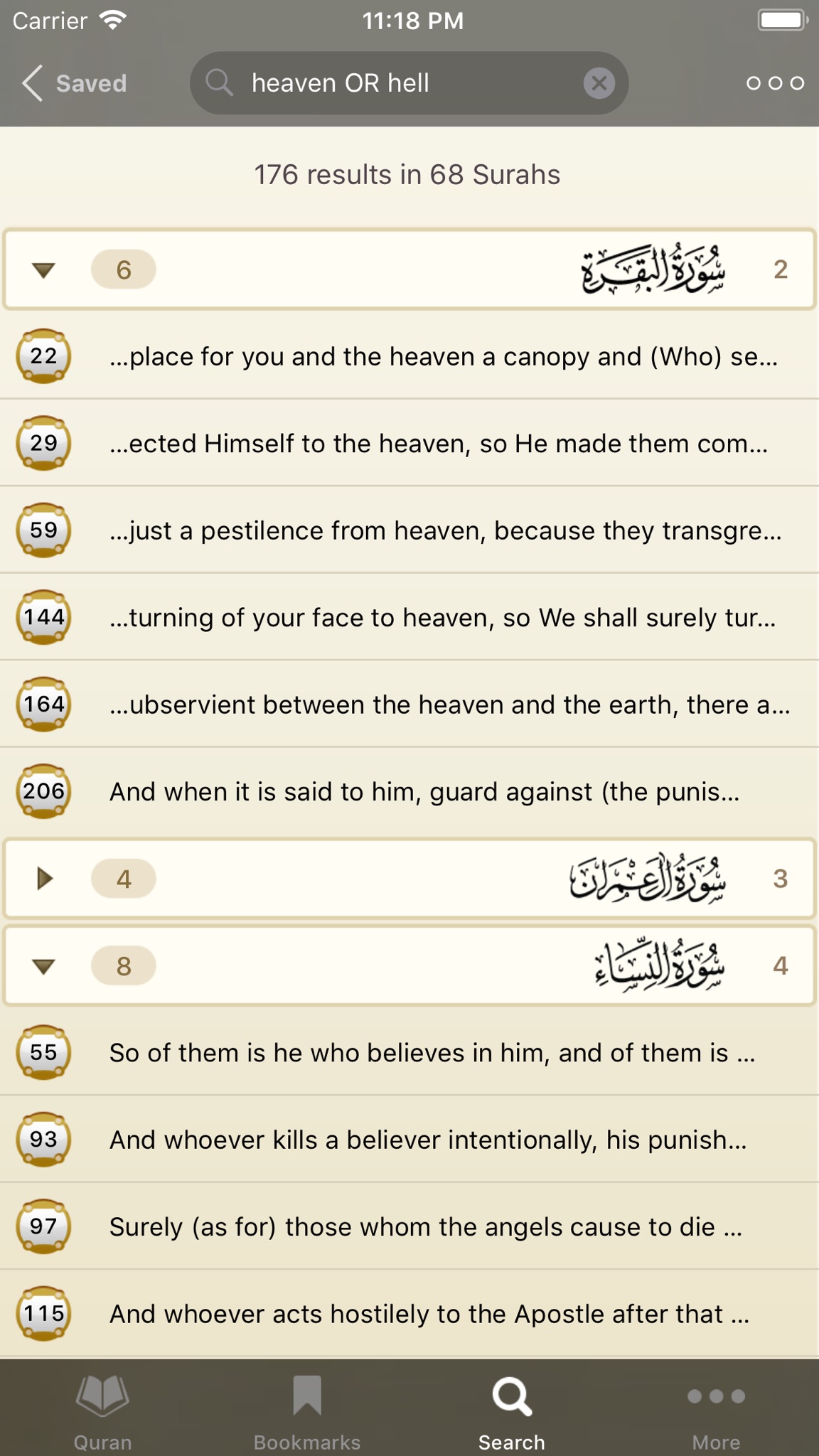Open verse 97 about the angels
819x1456 pixels.
tap(409, 1226)
